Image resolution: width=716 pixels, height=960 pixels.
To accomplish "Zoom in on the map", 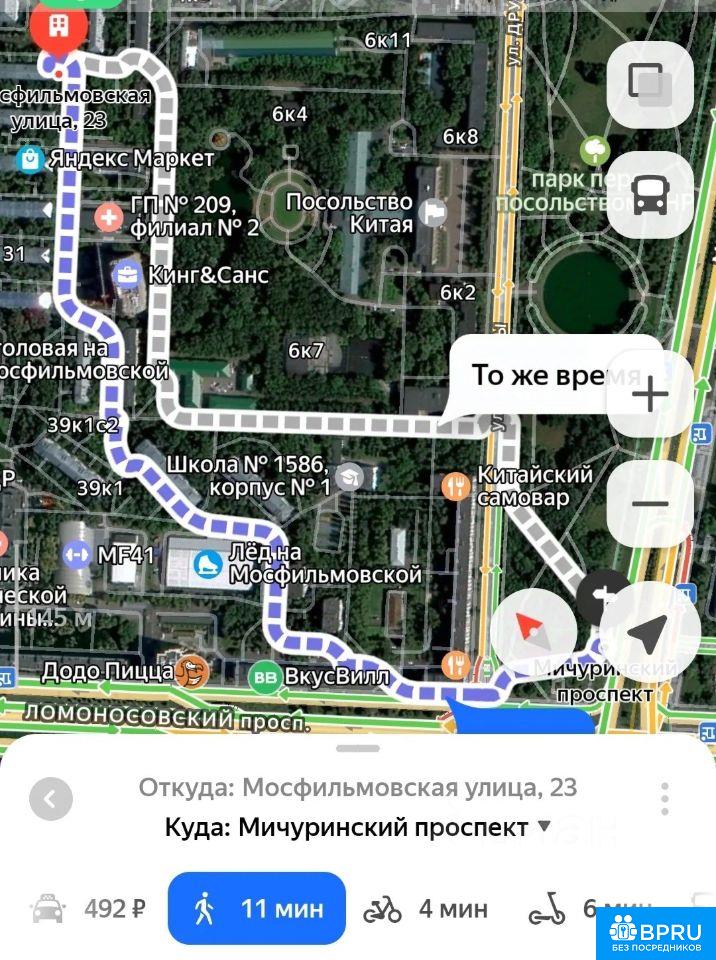I will [650, 394].
